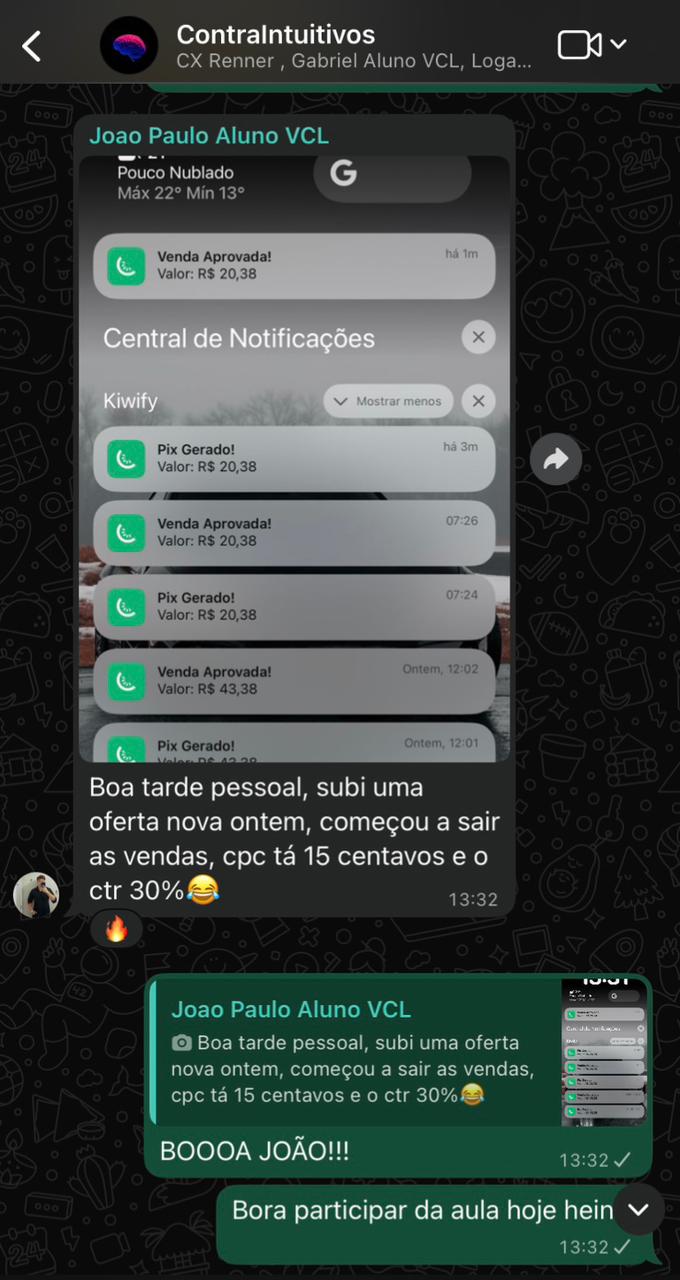Forward Joao Paulo's image message
The width and height of the screenshot is (680, 1280).
(x=555, y=459)
